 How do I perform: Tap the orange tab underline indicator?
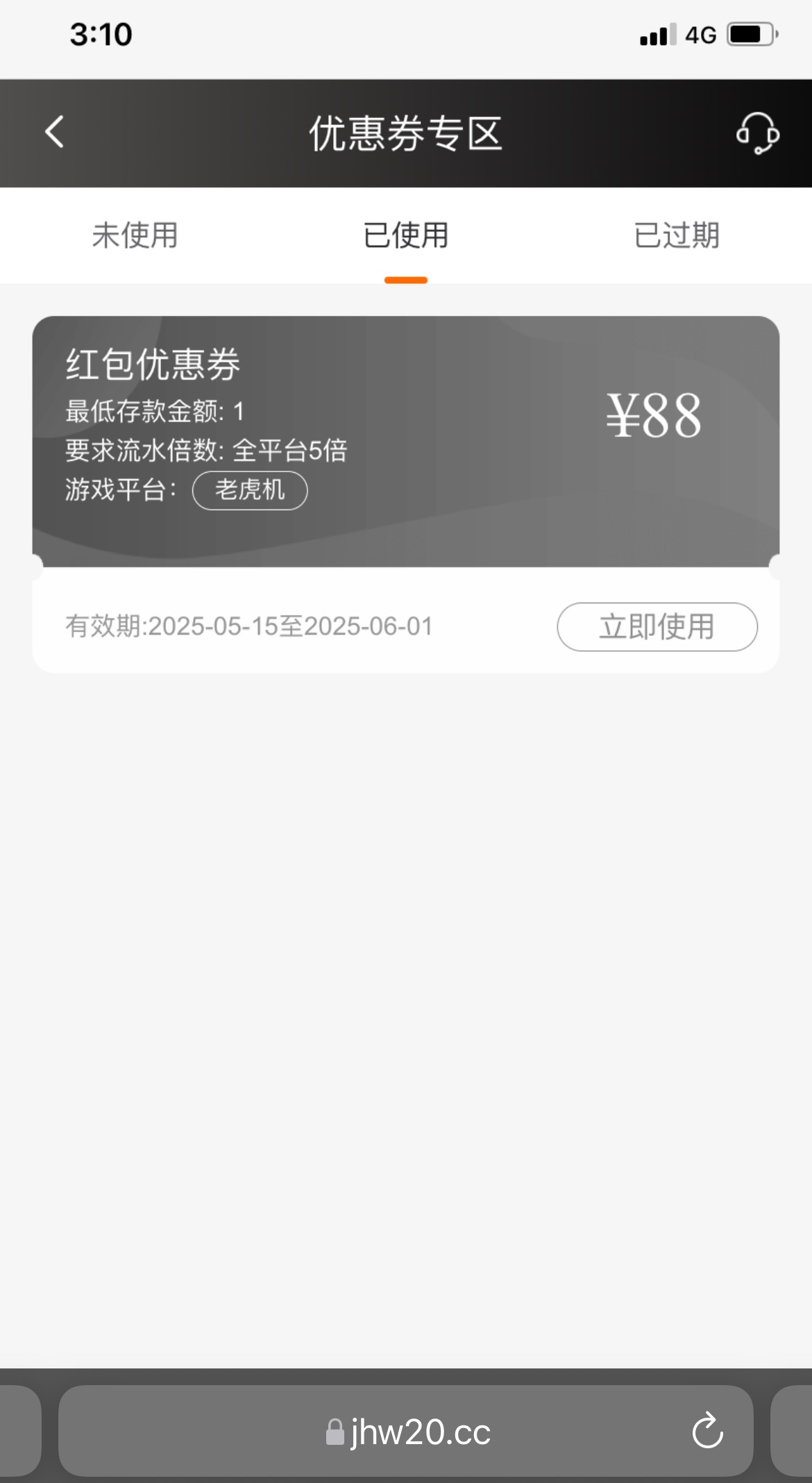pos(406,278)
